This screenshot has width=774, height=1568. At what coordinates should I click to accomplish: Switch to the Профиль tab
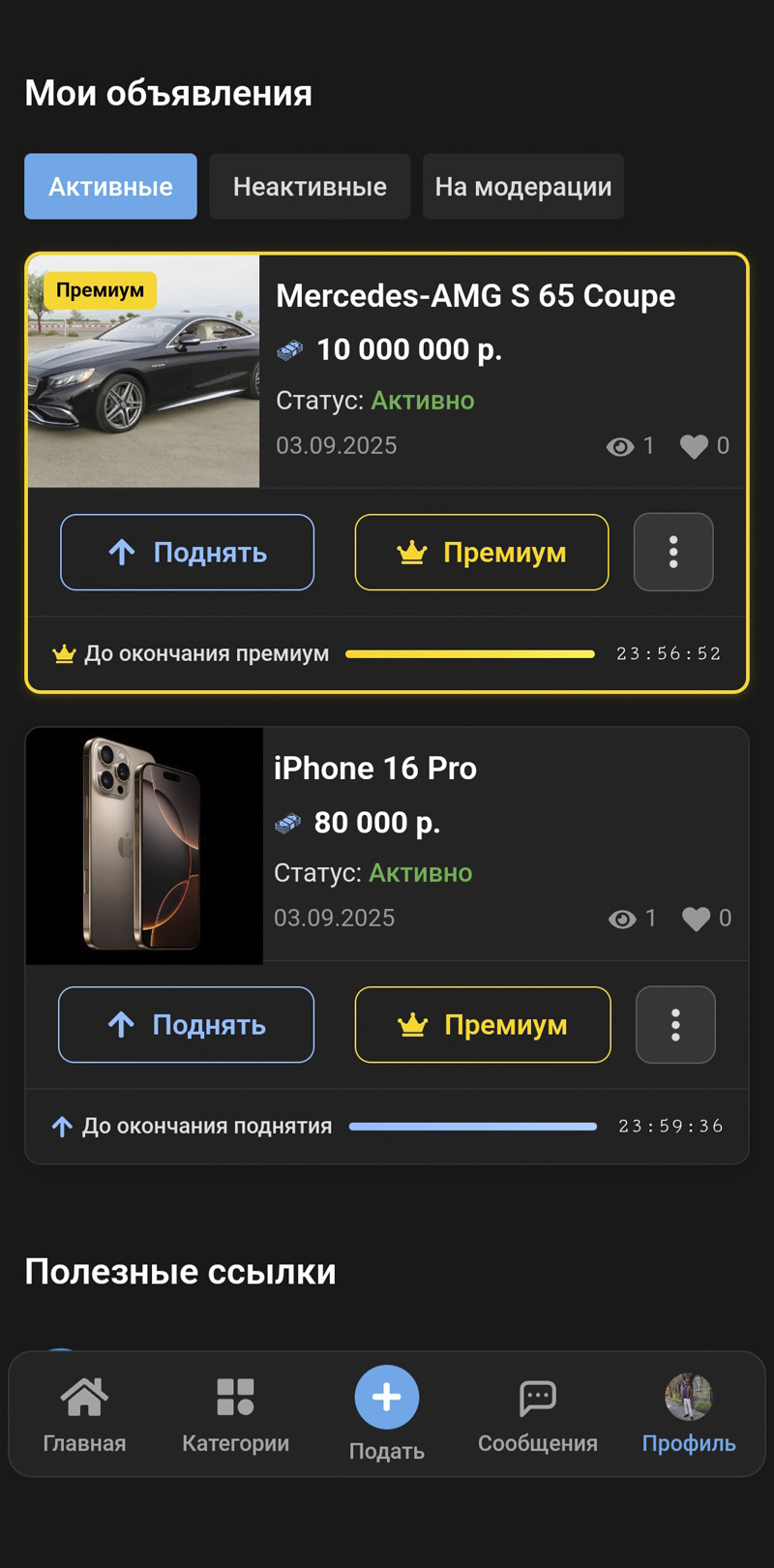point(689,1414)
